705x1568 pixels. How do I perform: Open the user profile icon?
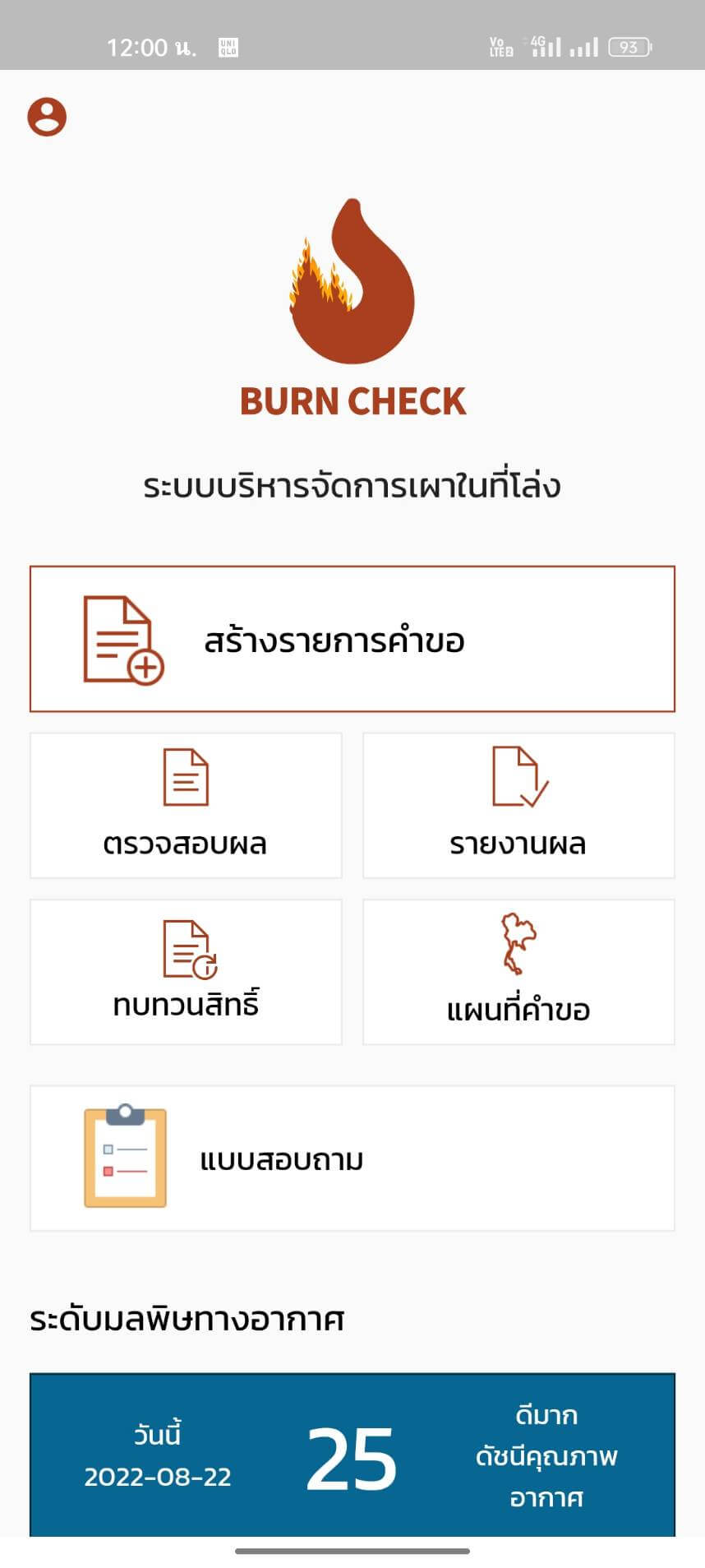click(47, 117)
